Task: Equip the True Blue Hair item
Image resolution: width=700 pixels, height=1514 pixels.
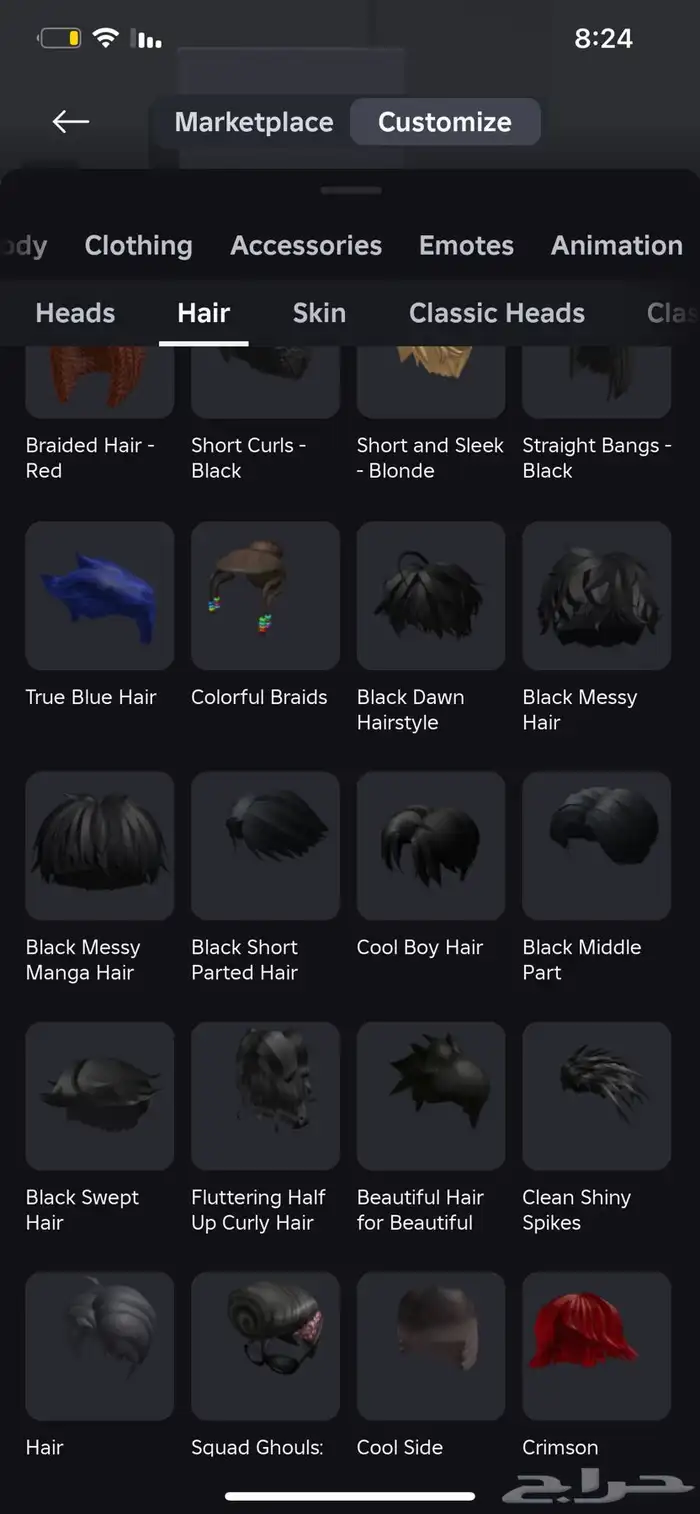Action: click(100, 596)
